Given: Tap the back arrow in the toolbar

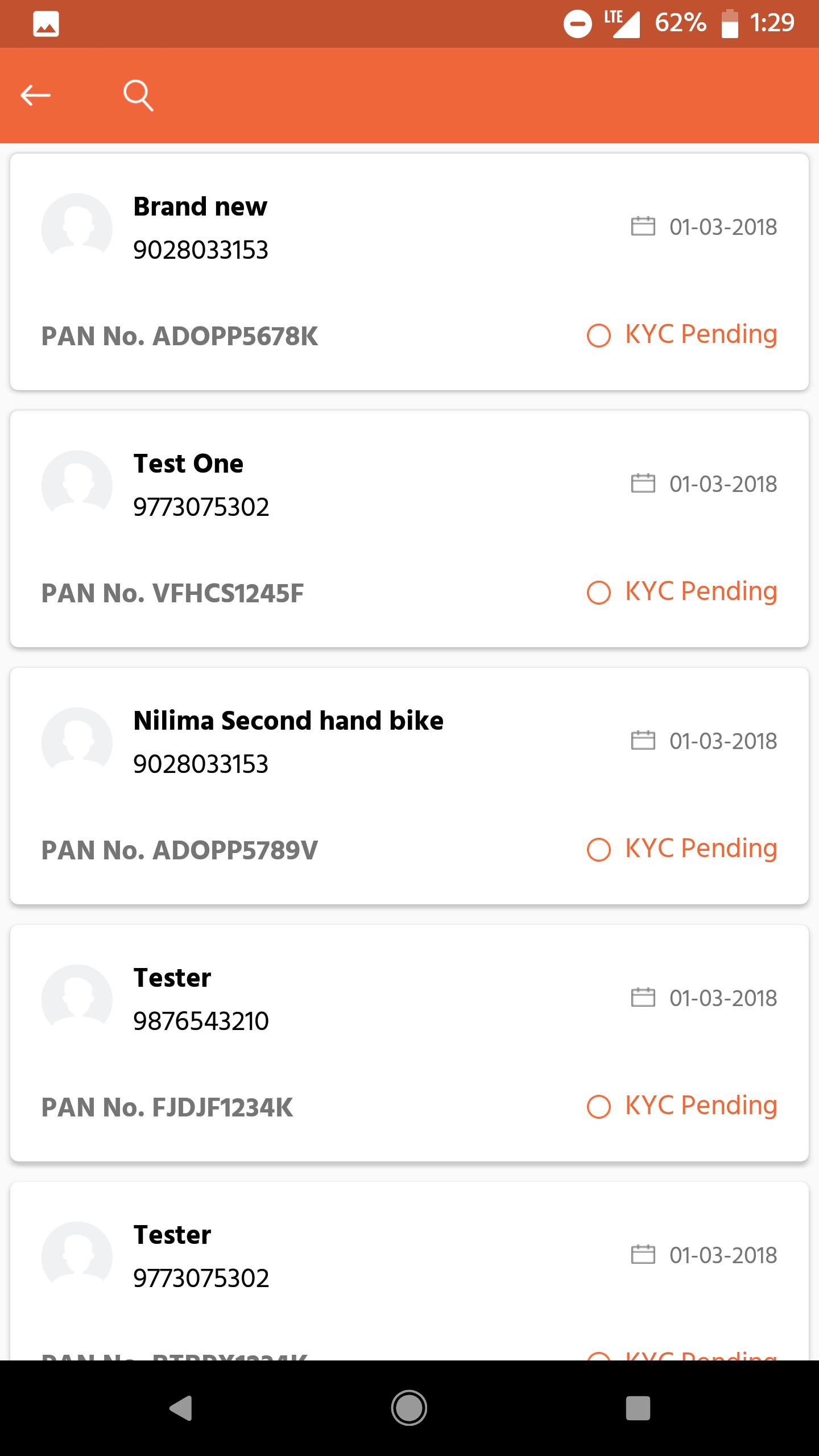Looking at the screenshot, I should [x=36, y=95].
